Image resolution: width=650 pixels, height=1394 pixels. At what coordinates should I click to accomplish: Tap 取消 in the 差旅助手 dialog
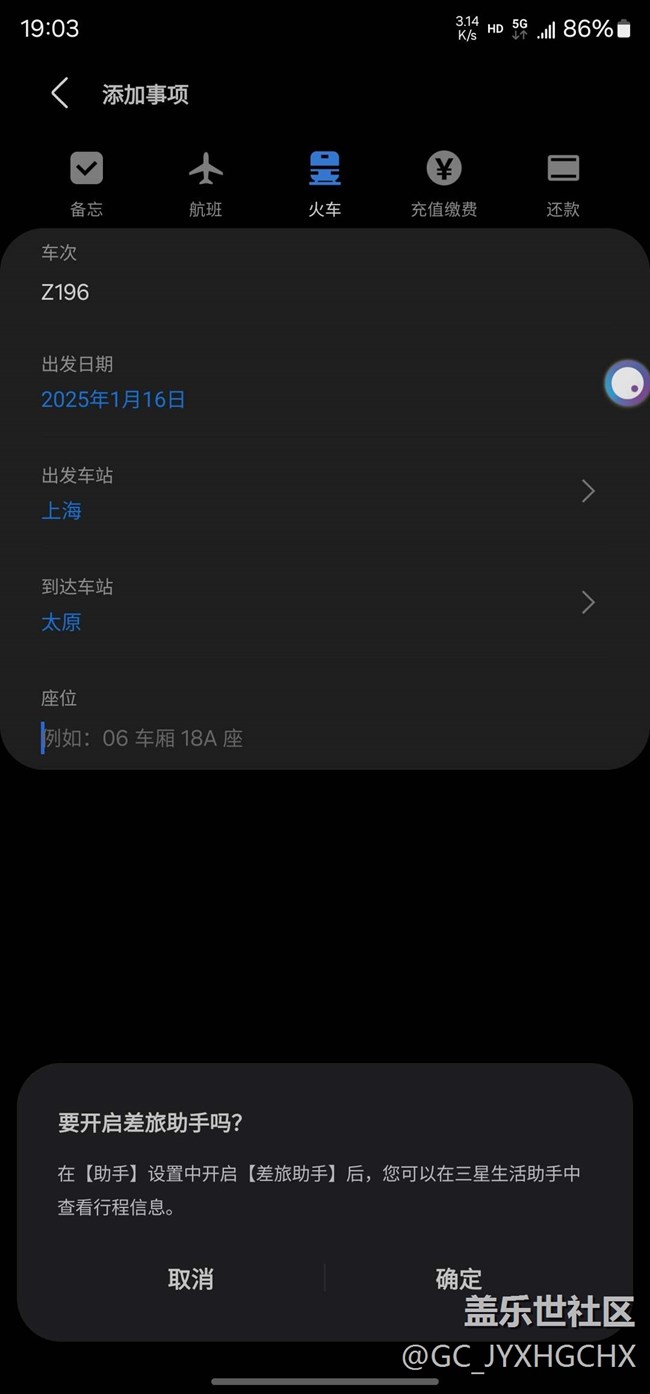[x=191, y=1279]
